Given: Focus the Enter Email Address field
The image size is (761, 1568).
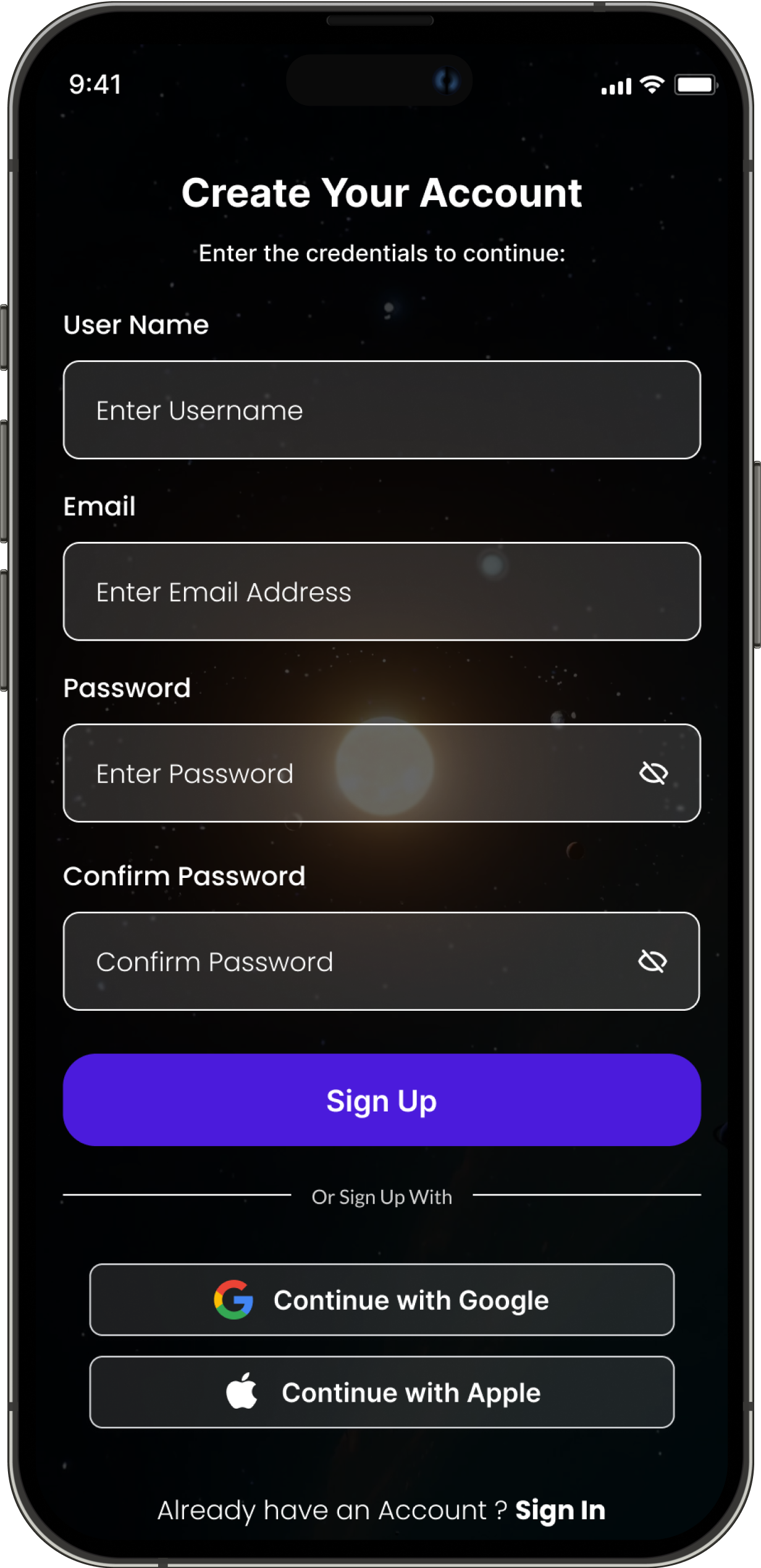Looking at the screenshot, I should (x=381, y=592).
